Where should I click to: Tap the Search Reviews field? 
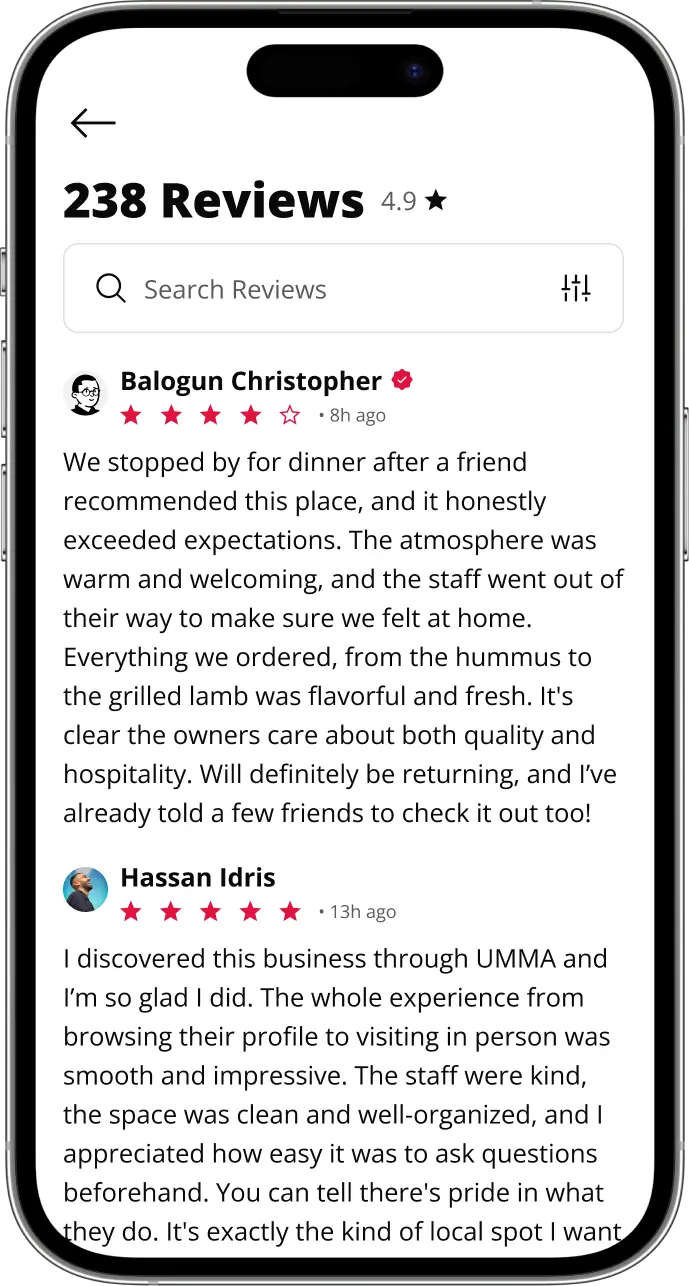(x=343, y=288)
